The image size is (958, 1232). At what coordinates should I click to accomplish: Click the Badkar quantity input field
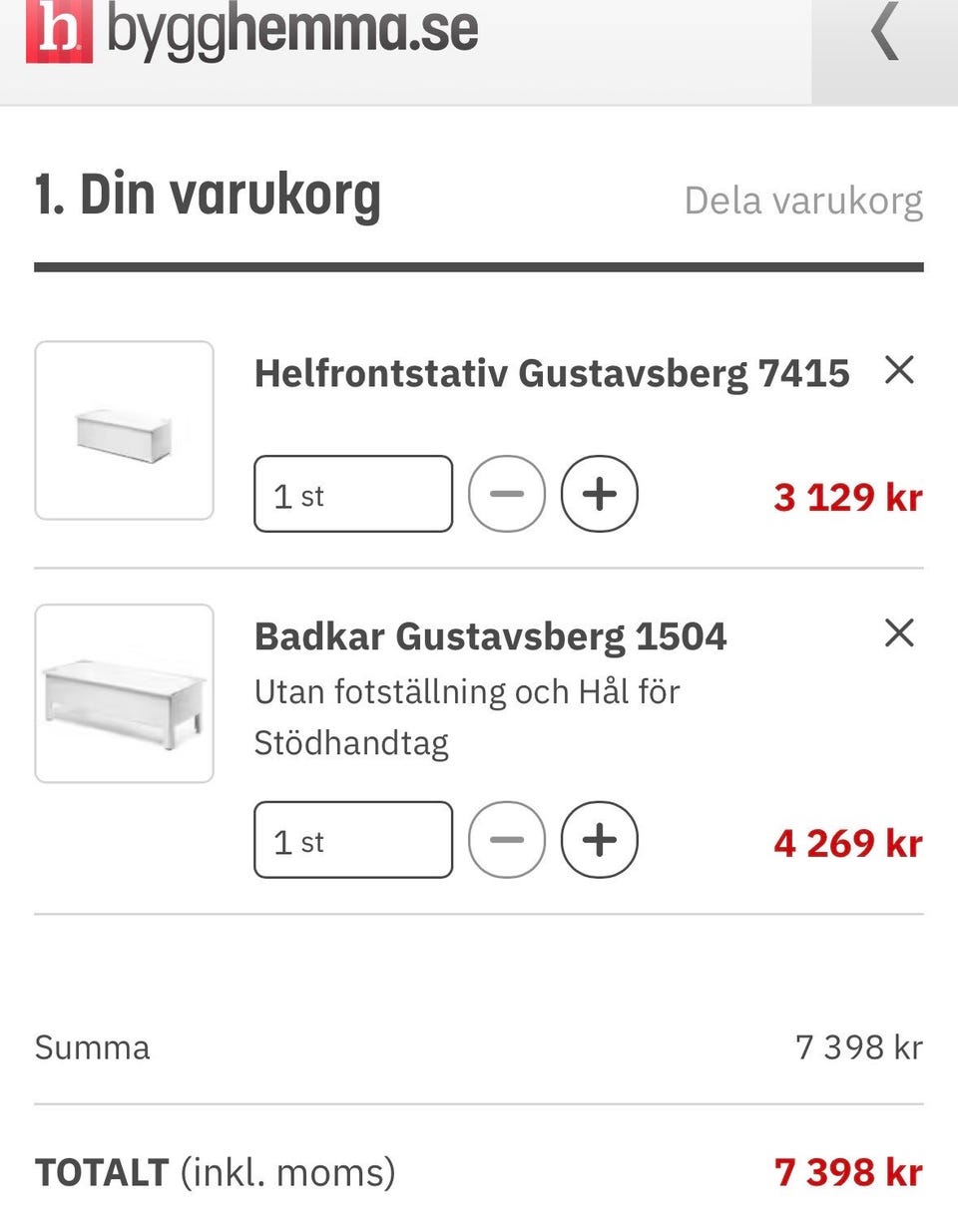point(353,840)
